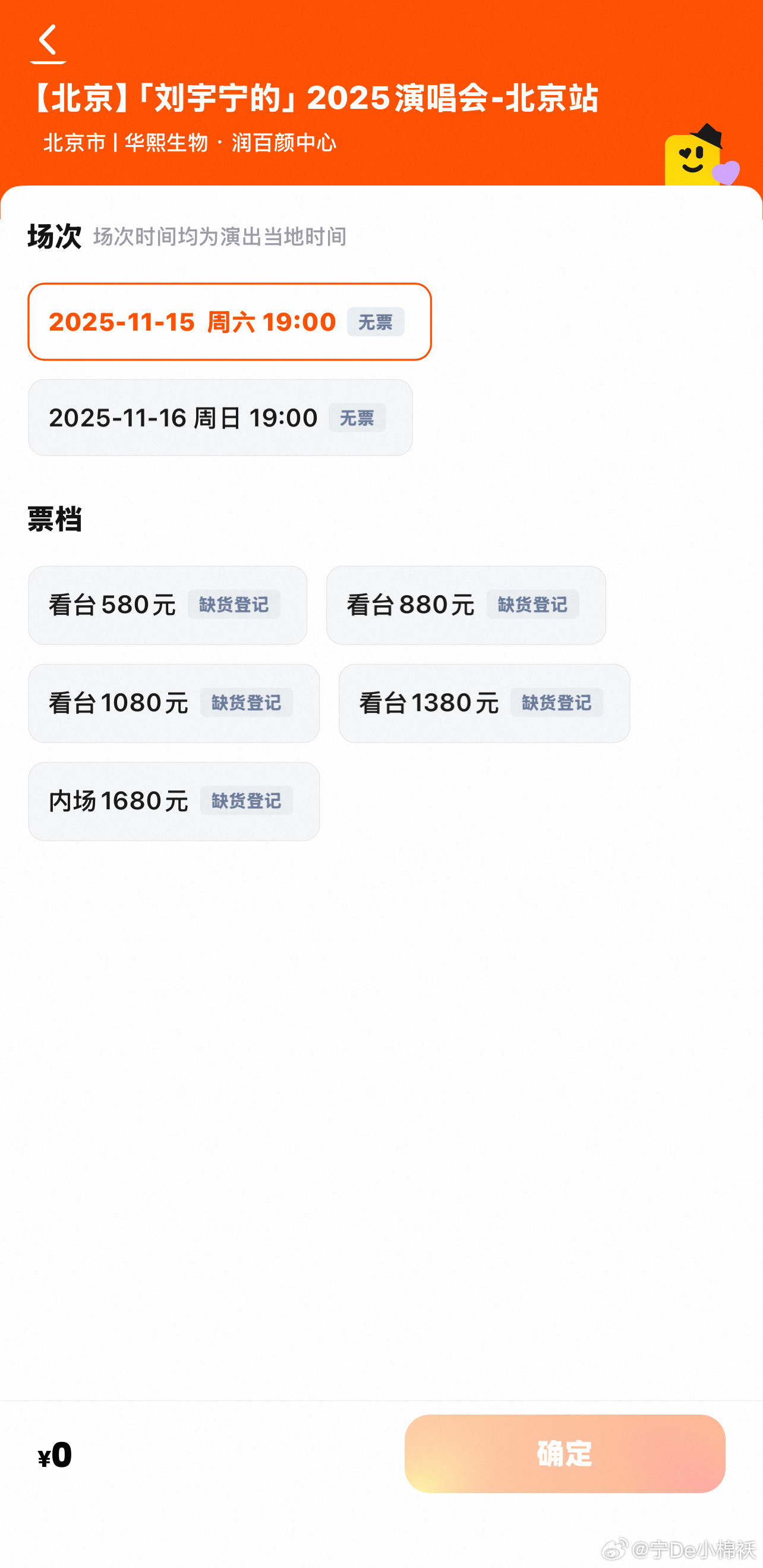Click the 无票 badge on Saturday session

tap(375, 323)
